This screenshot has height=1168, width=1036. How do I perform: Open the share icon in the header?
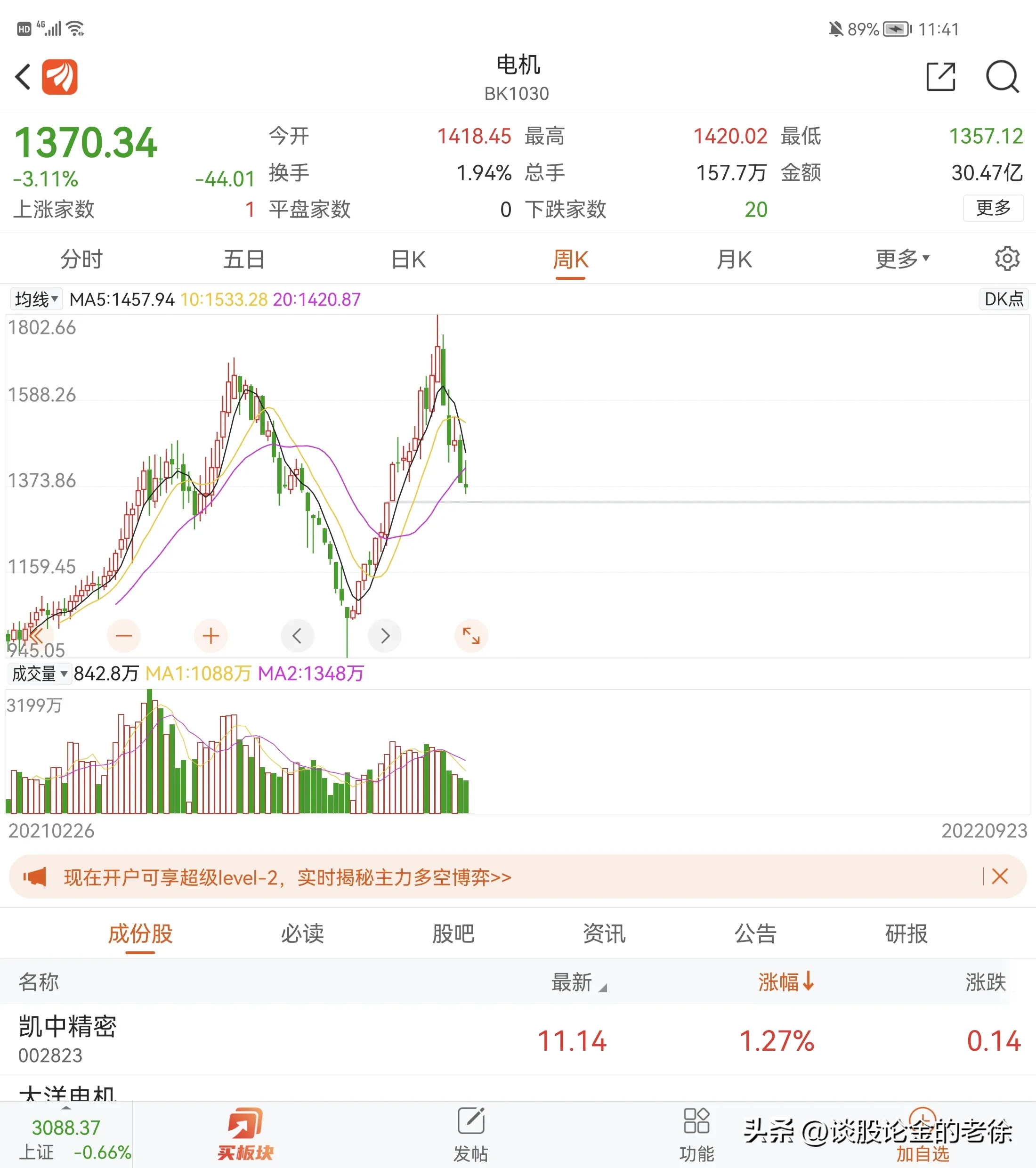[940, 77]
